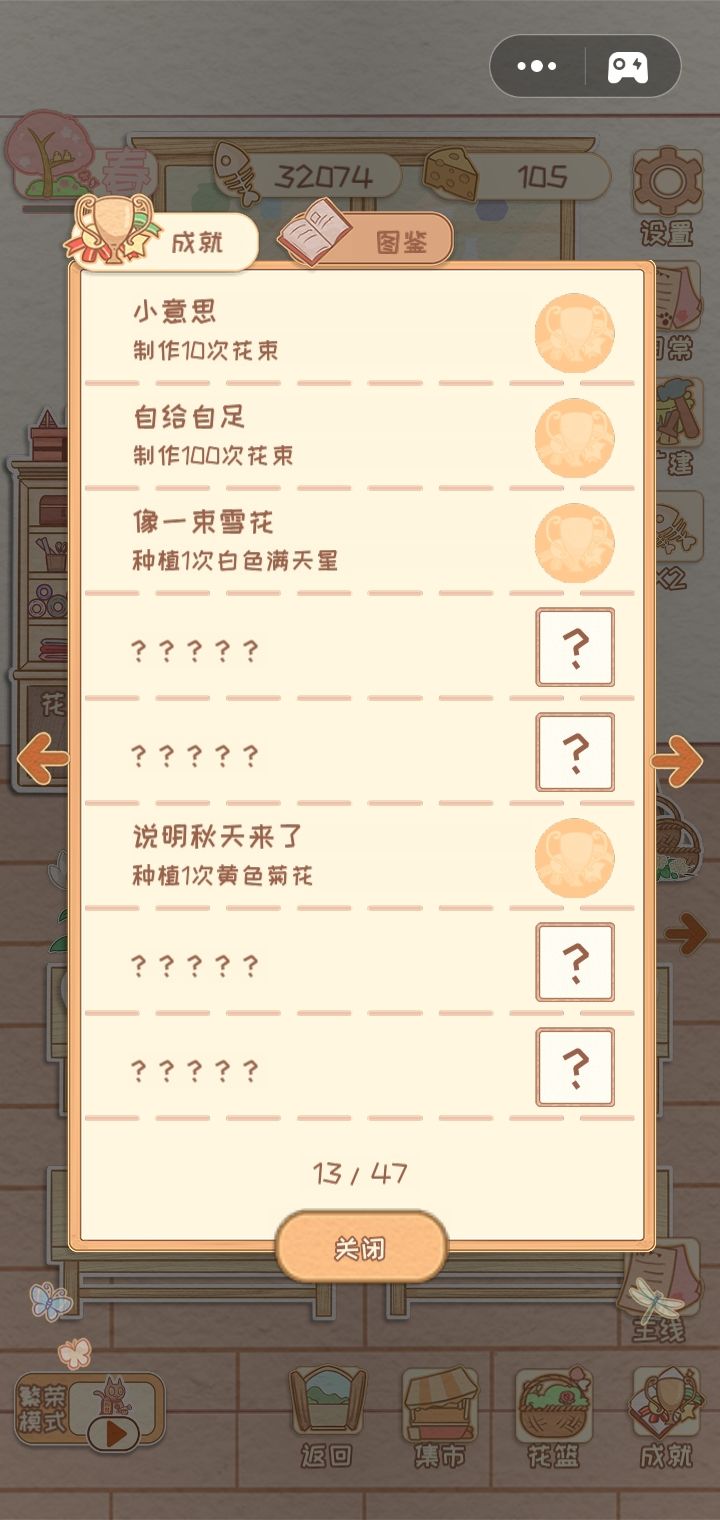Image resolution: width=720 pixels, height=1520 pixels.
Task: Reveal the first hidden ????? achievement box
Action: tap(575, 648)
